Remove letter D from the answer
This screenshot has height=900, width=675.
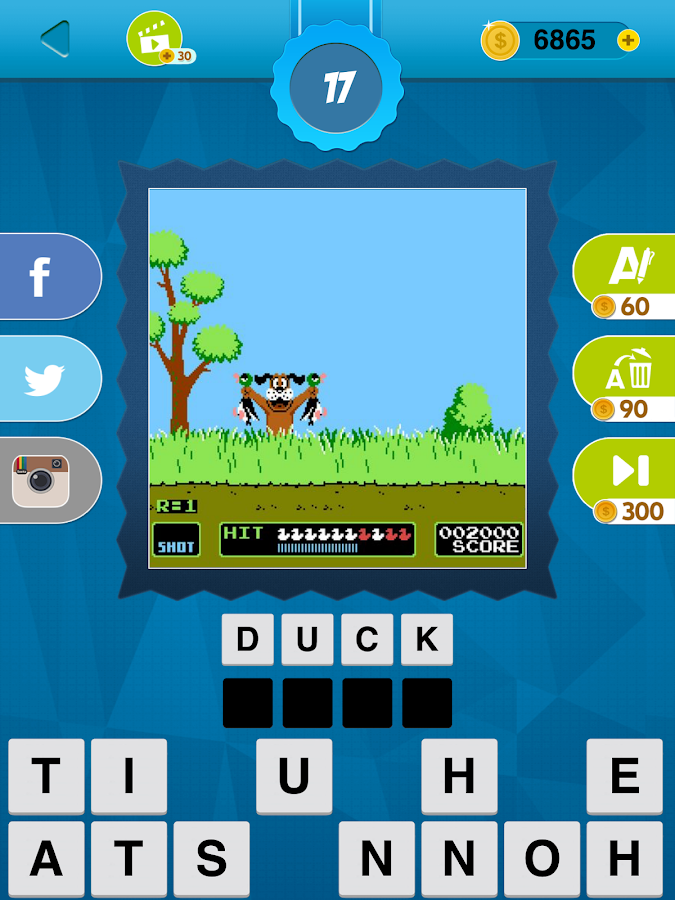tap(247, 640)
